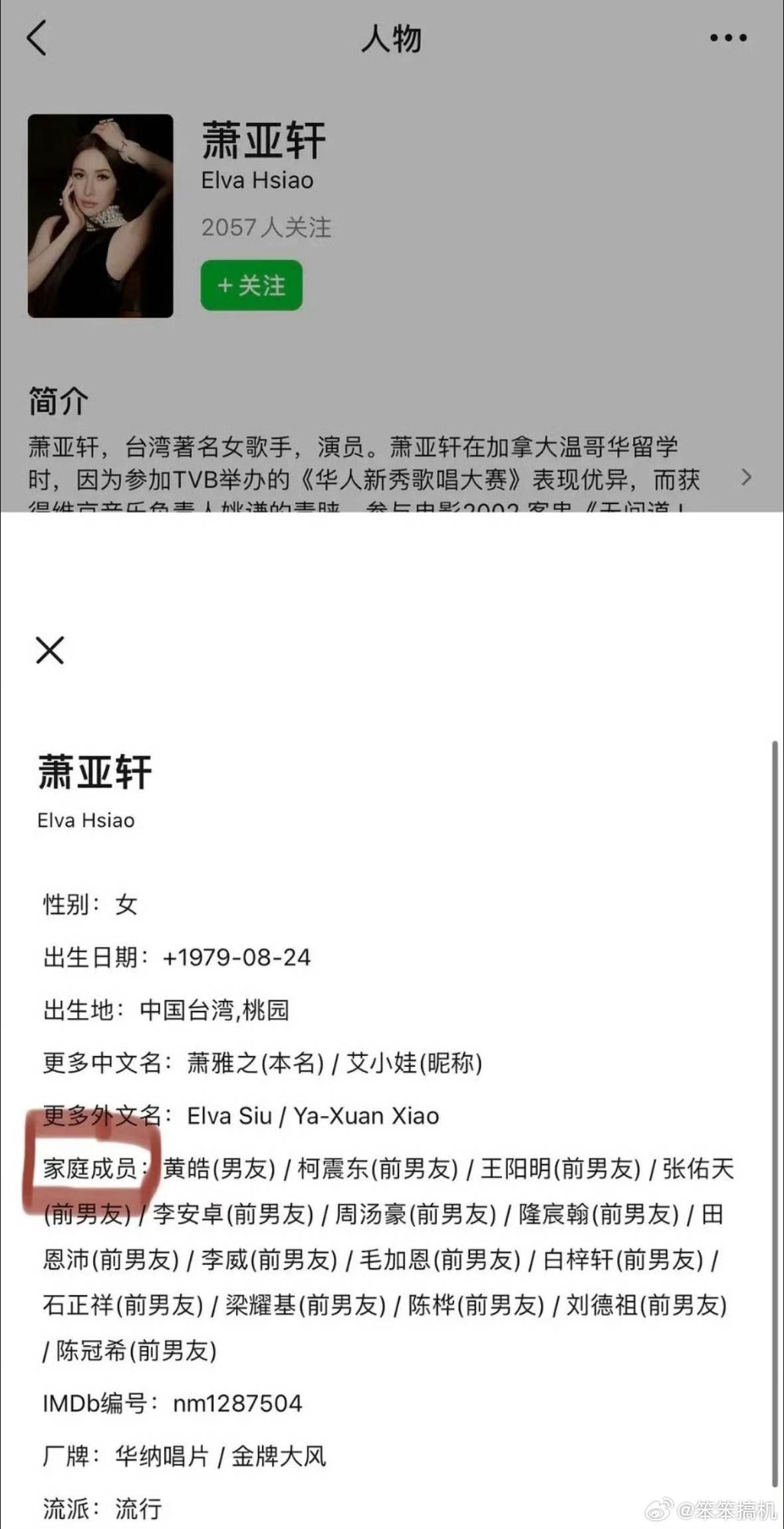Toggle follow status via 关注 button

pos(251,286)
